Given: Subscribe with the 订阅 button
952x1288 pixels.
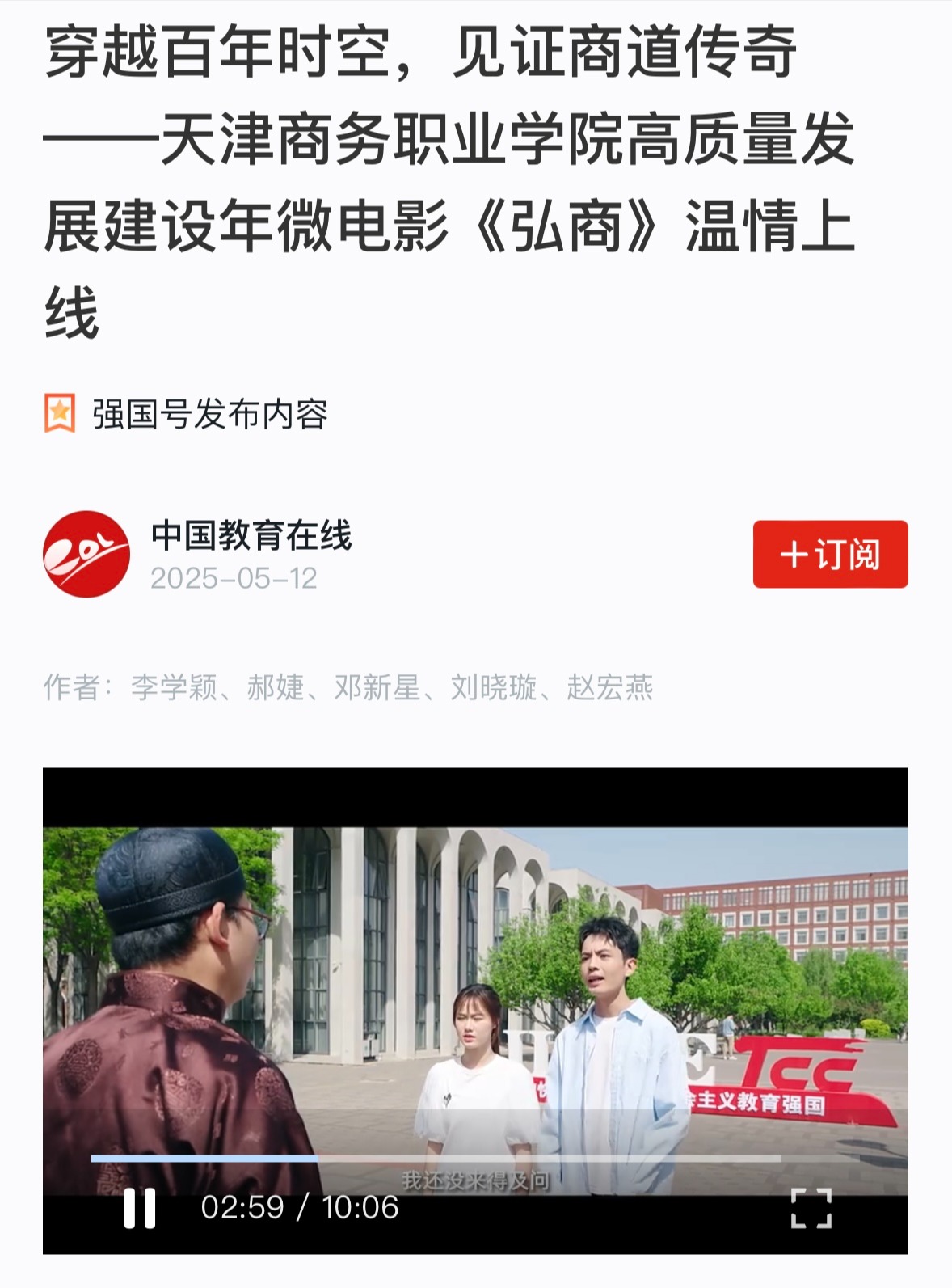Looking at the screenshot, I should click(830, 555).
